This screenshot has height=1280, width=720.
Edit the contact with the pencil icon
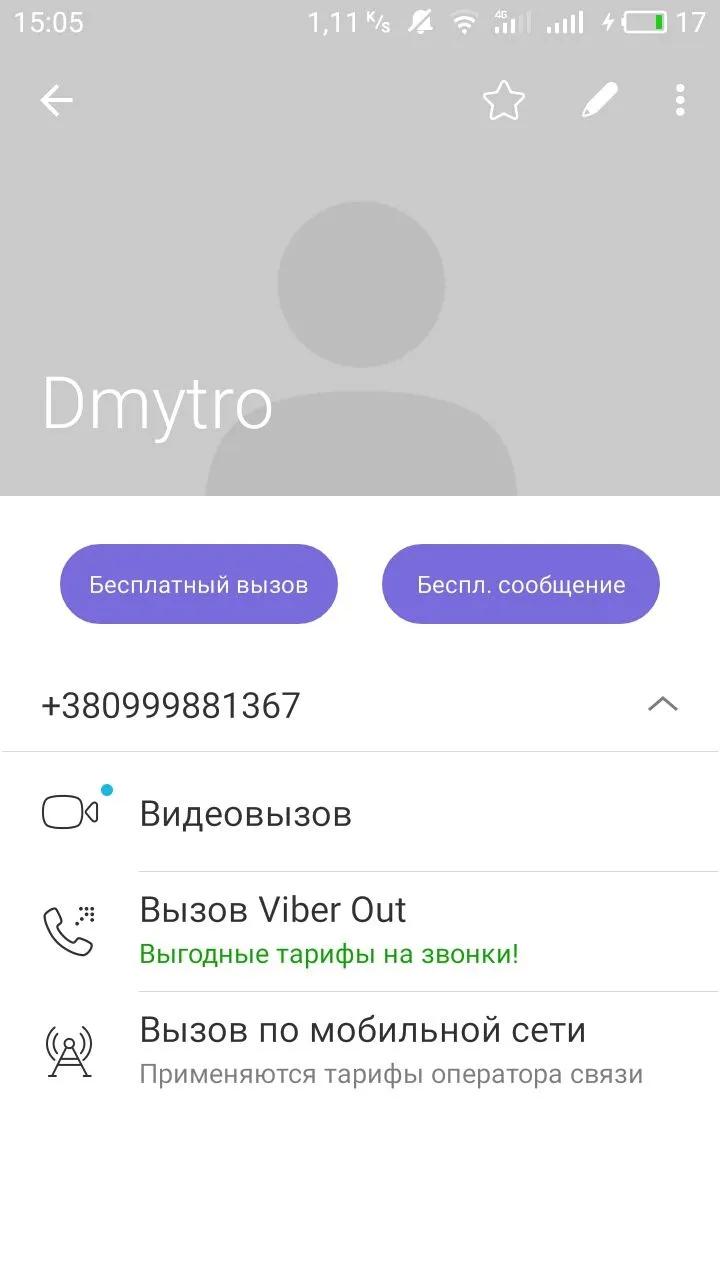600,100
